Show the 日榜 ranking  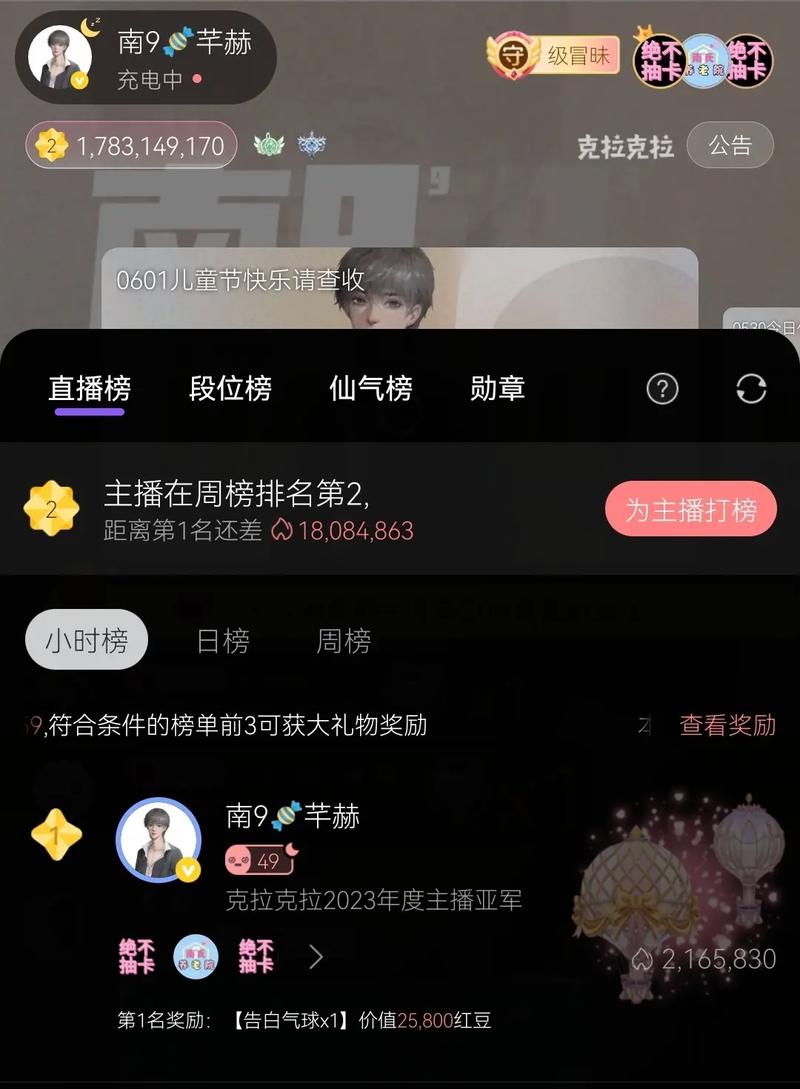point(222,641)
